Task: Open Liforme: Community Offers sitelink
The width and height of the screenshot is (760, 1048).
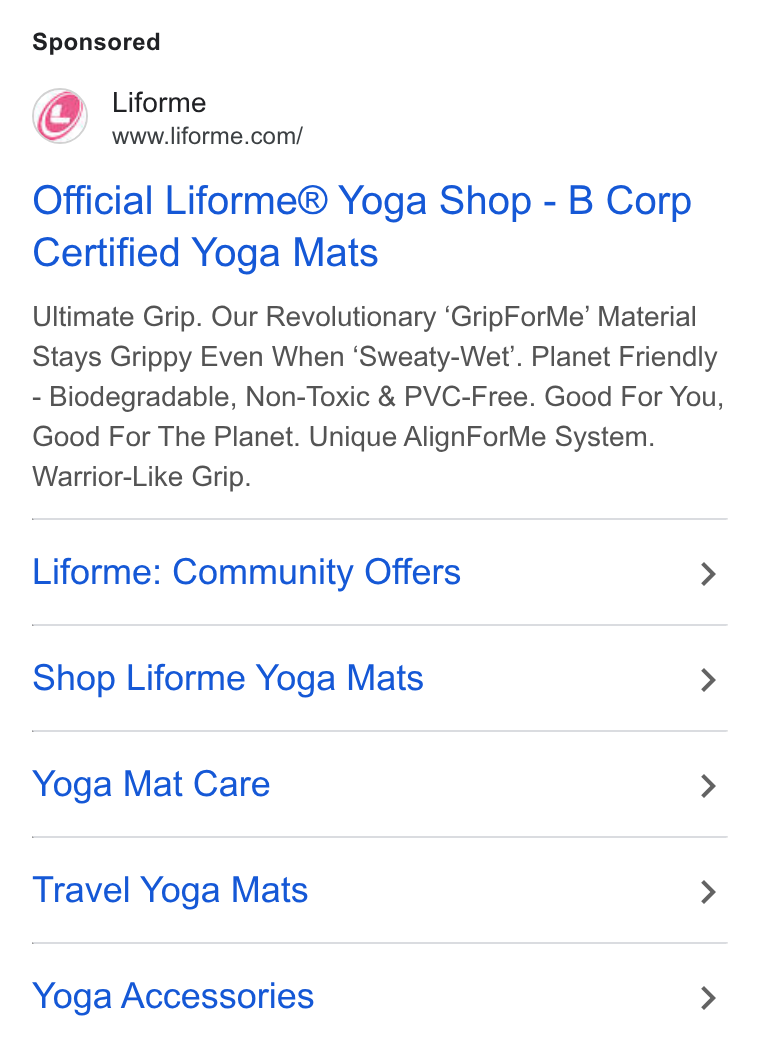Action: 379,573
